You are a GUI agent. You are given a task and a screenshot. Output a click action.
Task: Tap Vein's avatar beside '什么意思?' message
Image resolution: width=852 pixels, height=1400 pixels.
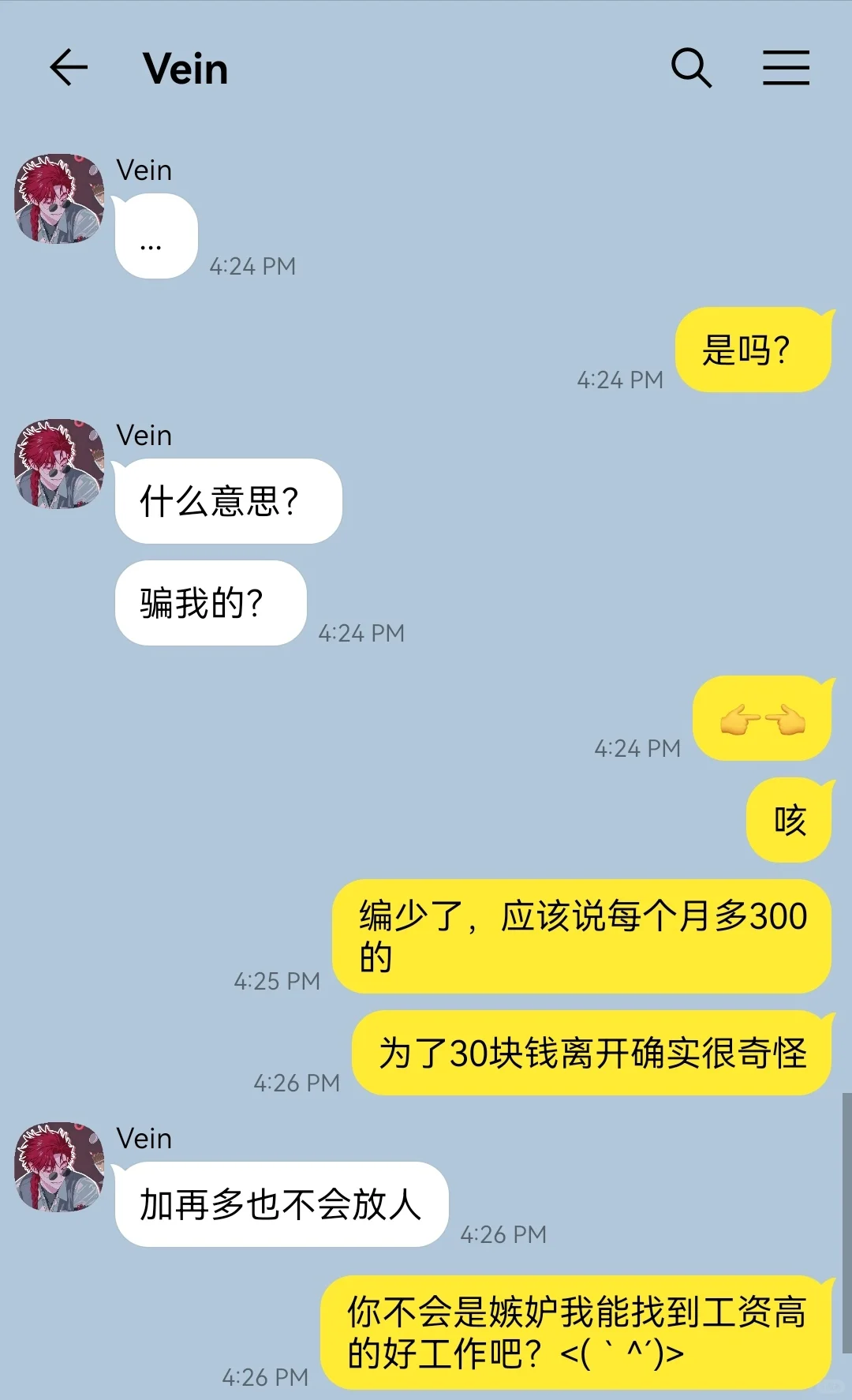point(59,464)
